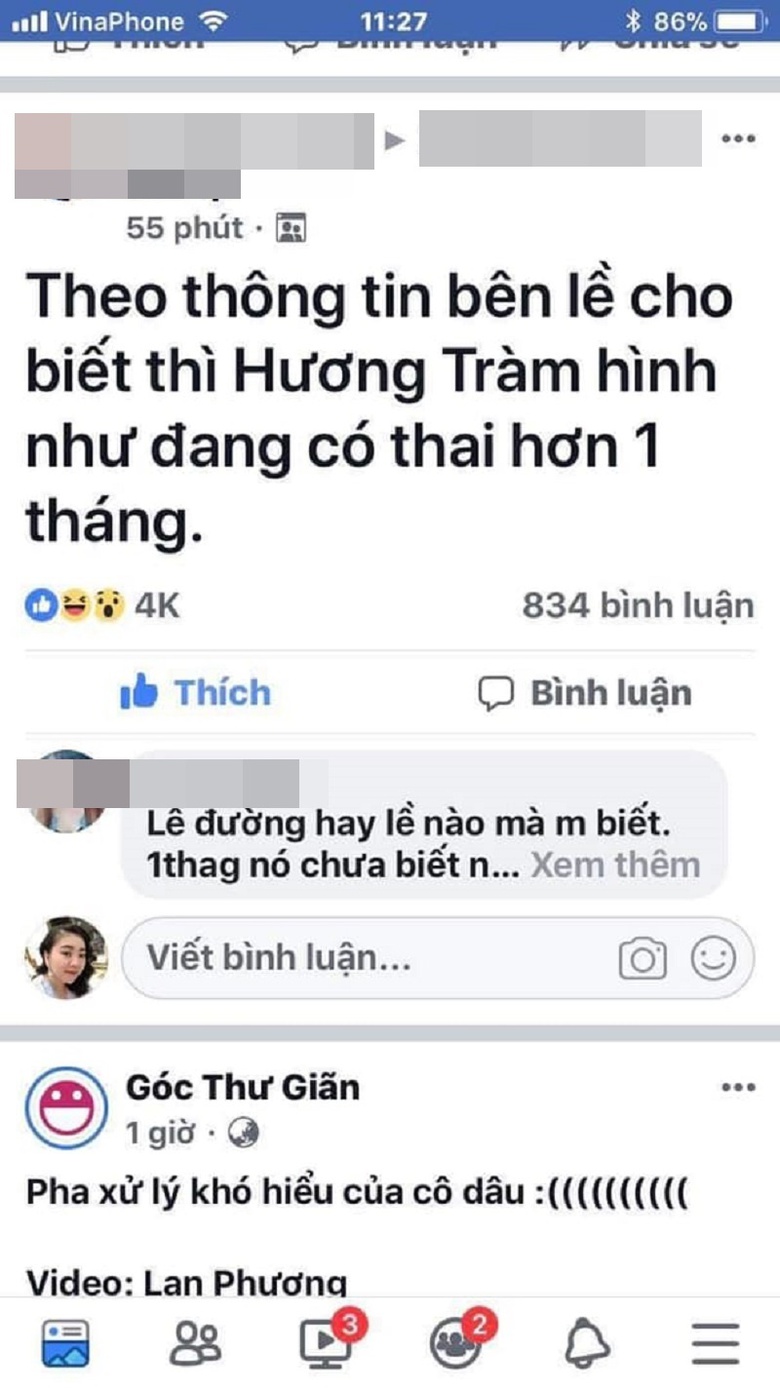Image resolution: width=780 pixels, height=1389 pixels.
Task: Open the notifications bell
Action: tap(587, 1344)
